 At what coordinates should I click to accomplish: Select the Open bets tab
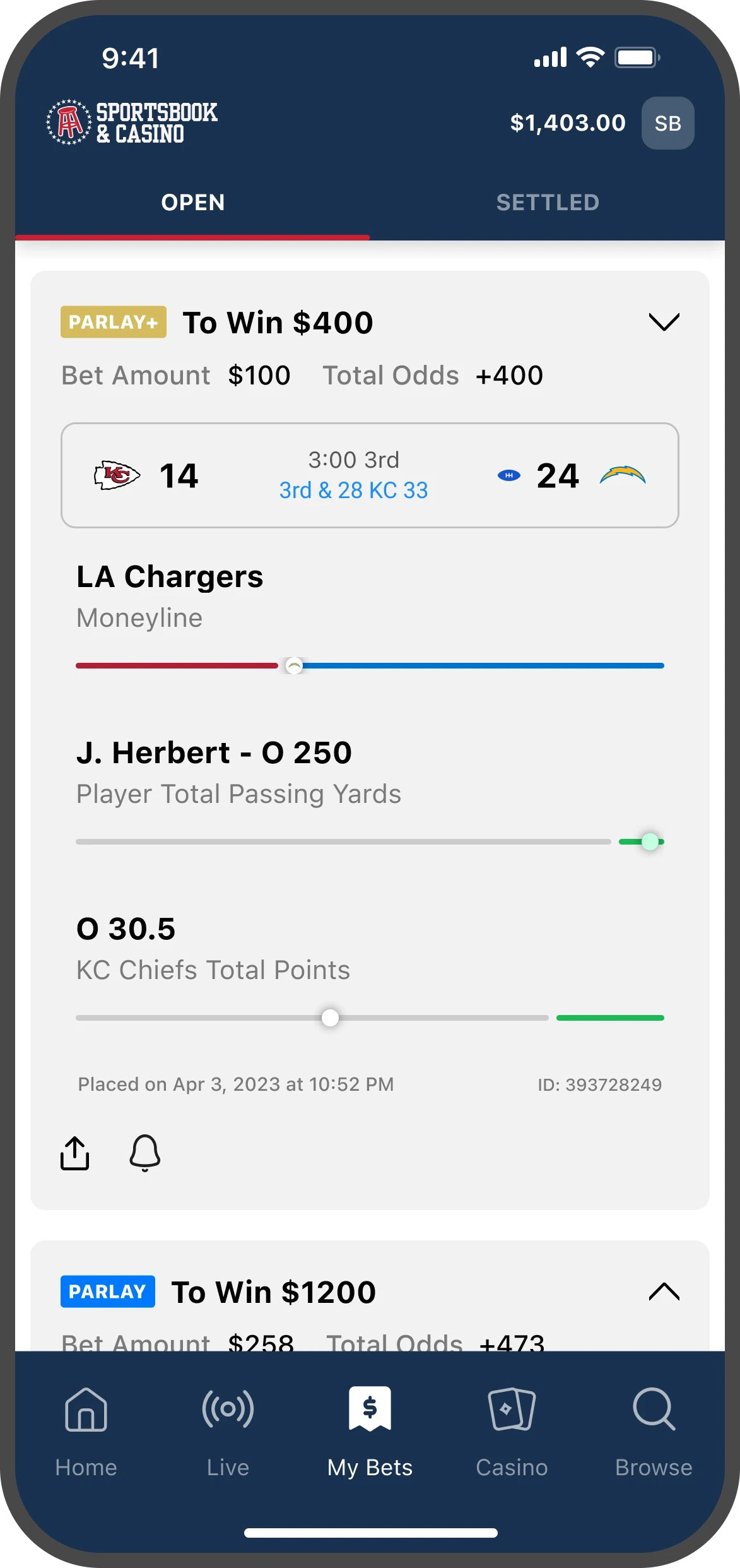(192, 203)
